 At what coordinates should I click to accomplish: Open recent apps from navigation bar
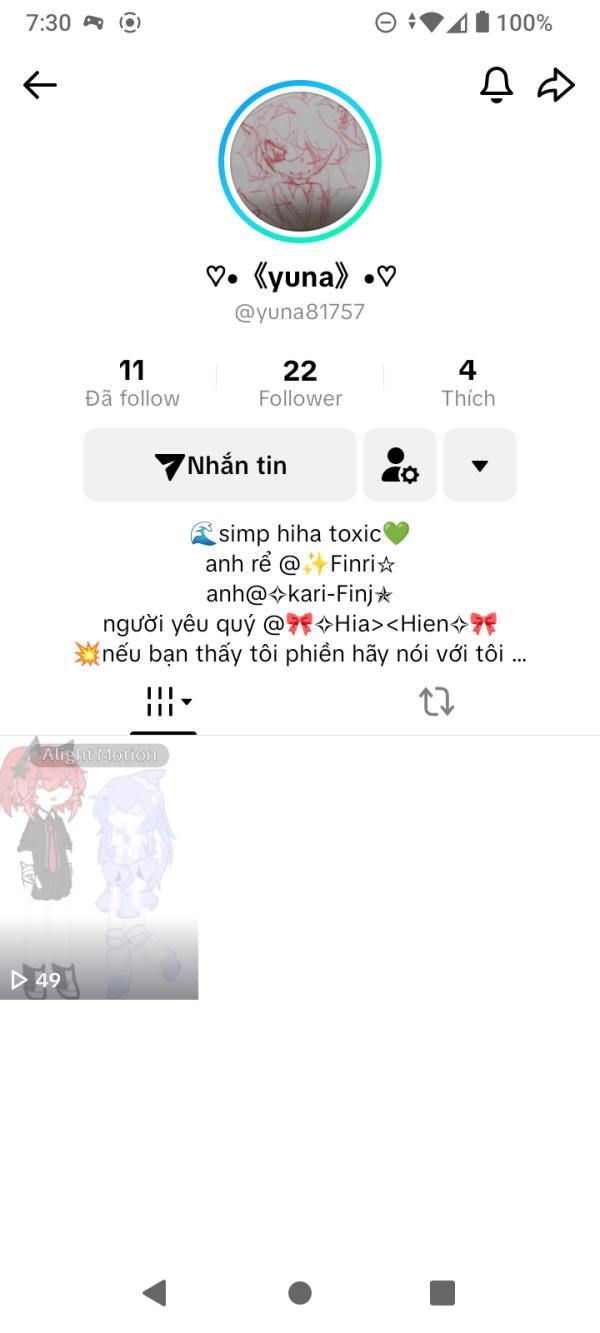click(442, 1293)
